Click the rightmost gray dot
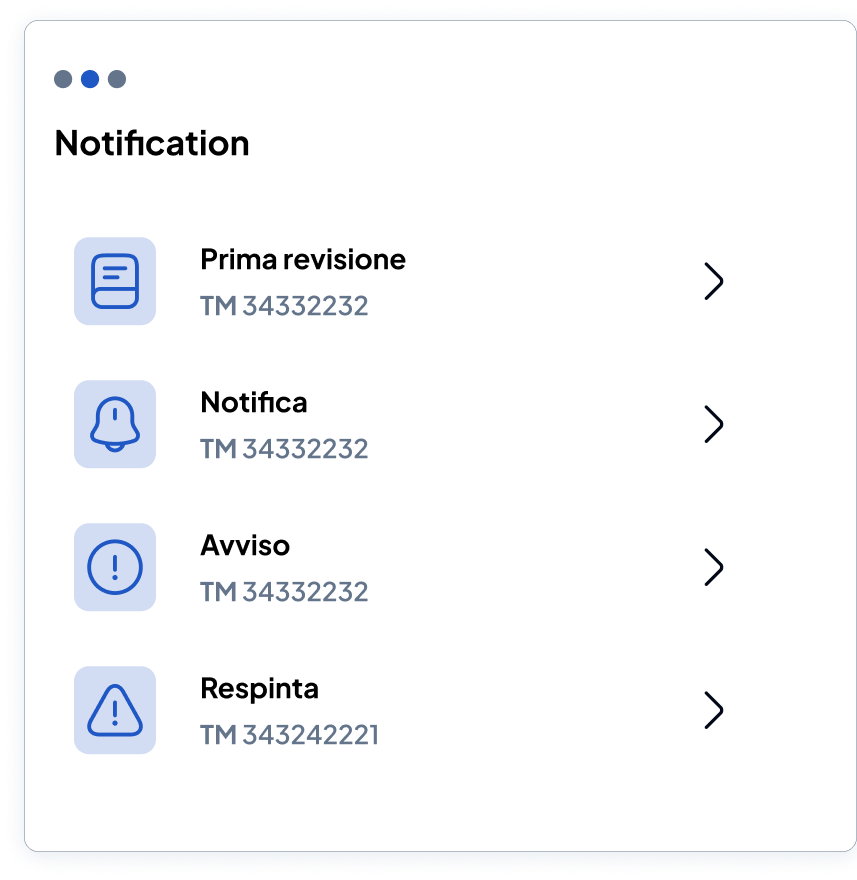 117,78
